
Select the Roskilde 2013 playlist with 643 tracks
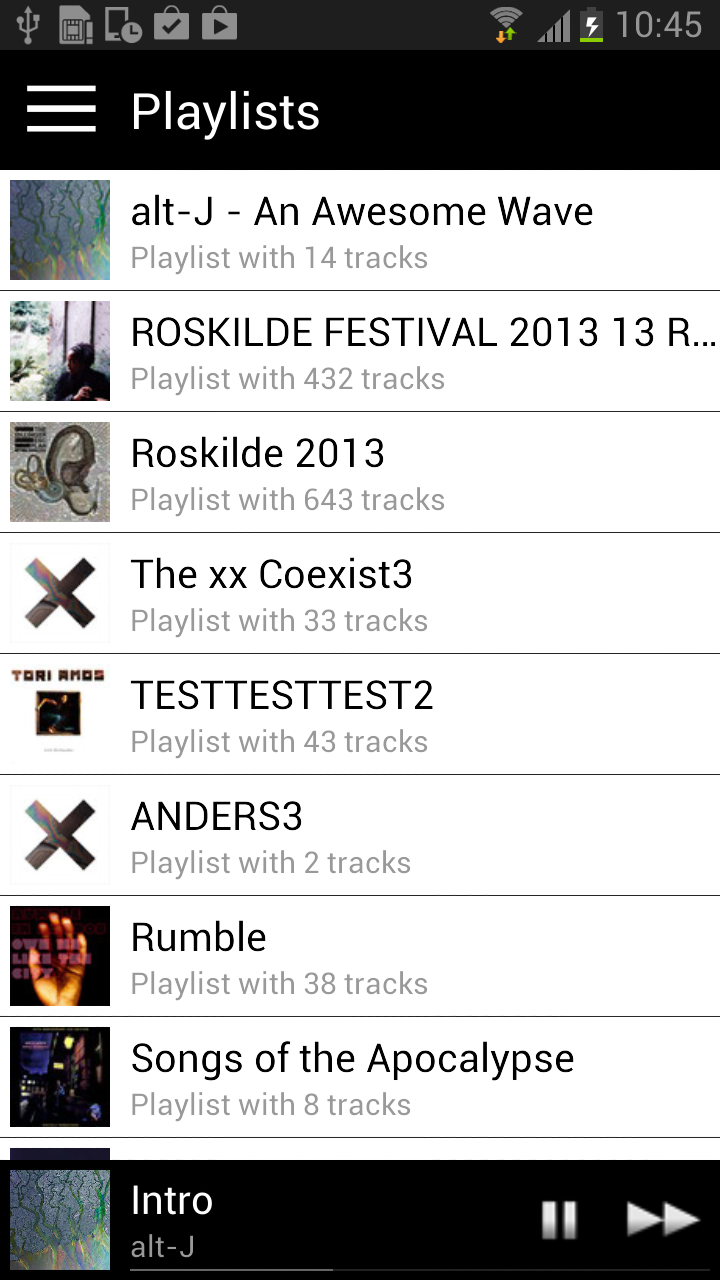pos(360,473)
